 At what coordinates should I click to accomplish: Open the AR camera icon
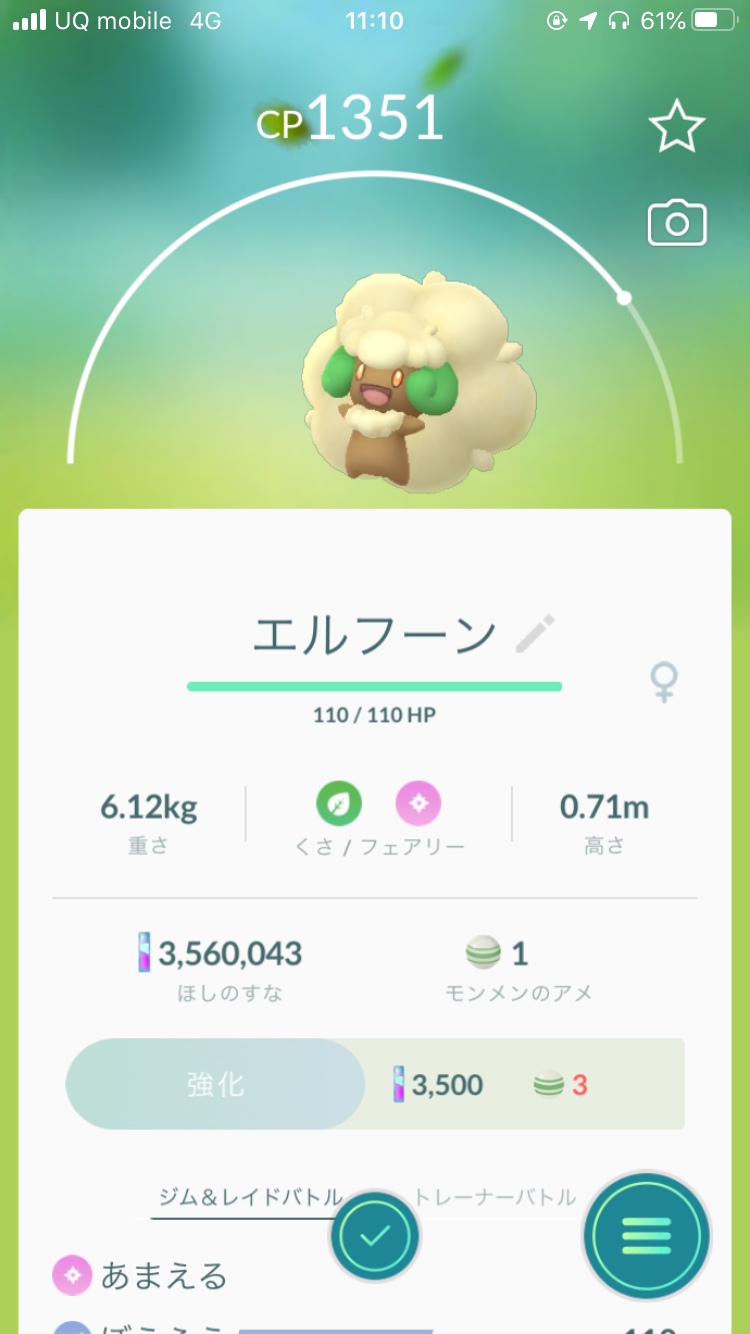677,223
